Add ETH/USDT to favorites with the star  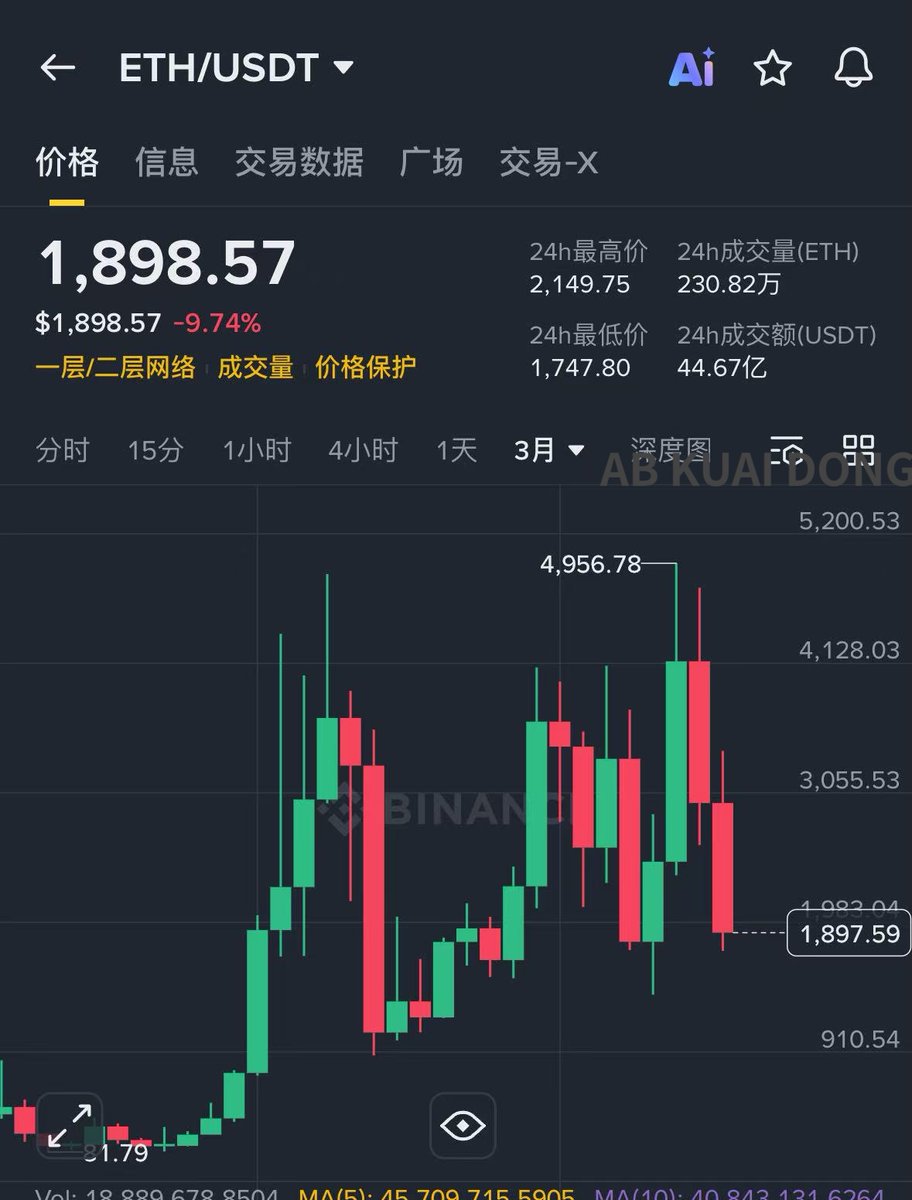click(772, 68)
